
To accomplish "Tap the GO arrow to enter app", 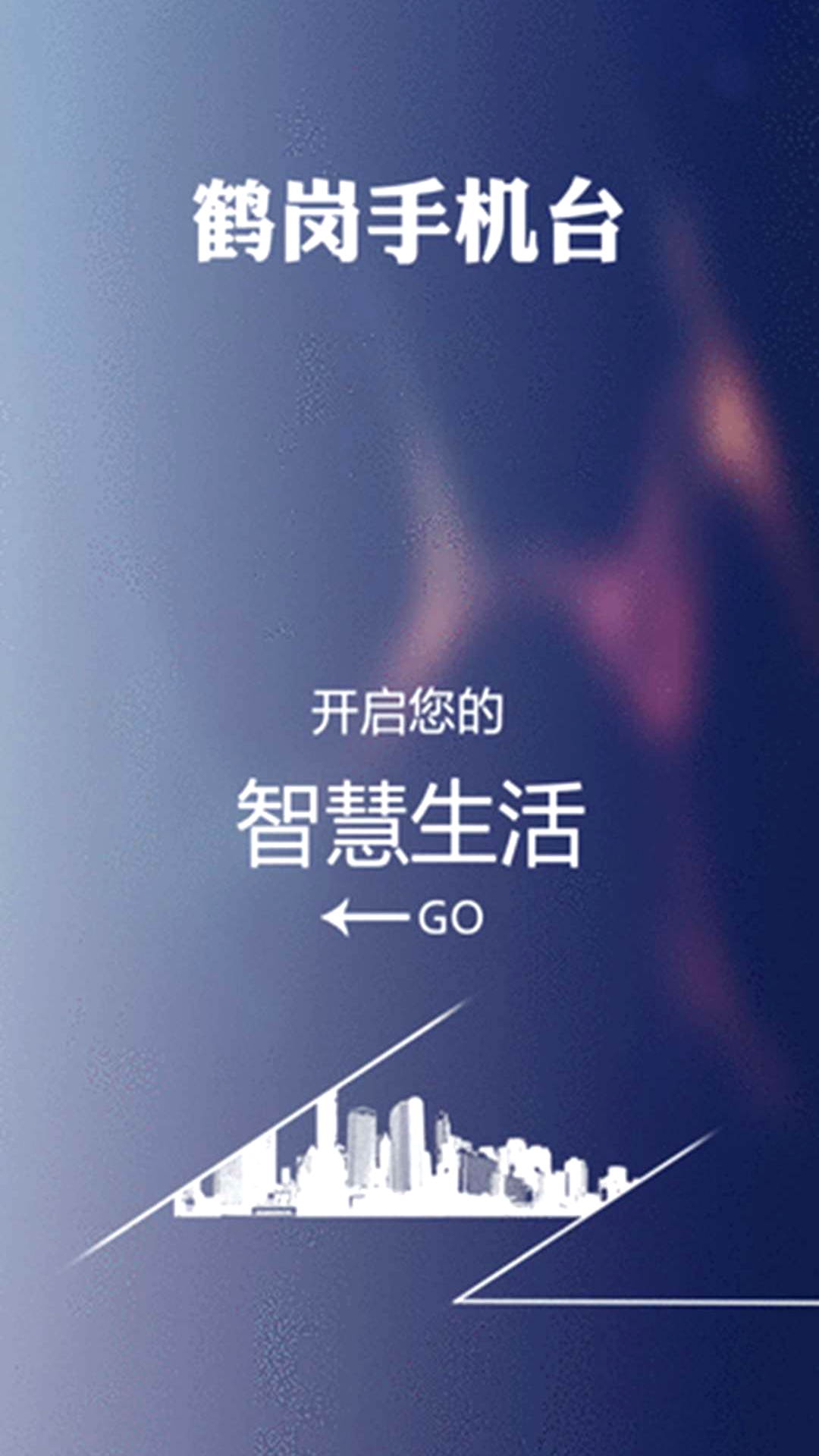I will (403, 918).
